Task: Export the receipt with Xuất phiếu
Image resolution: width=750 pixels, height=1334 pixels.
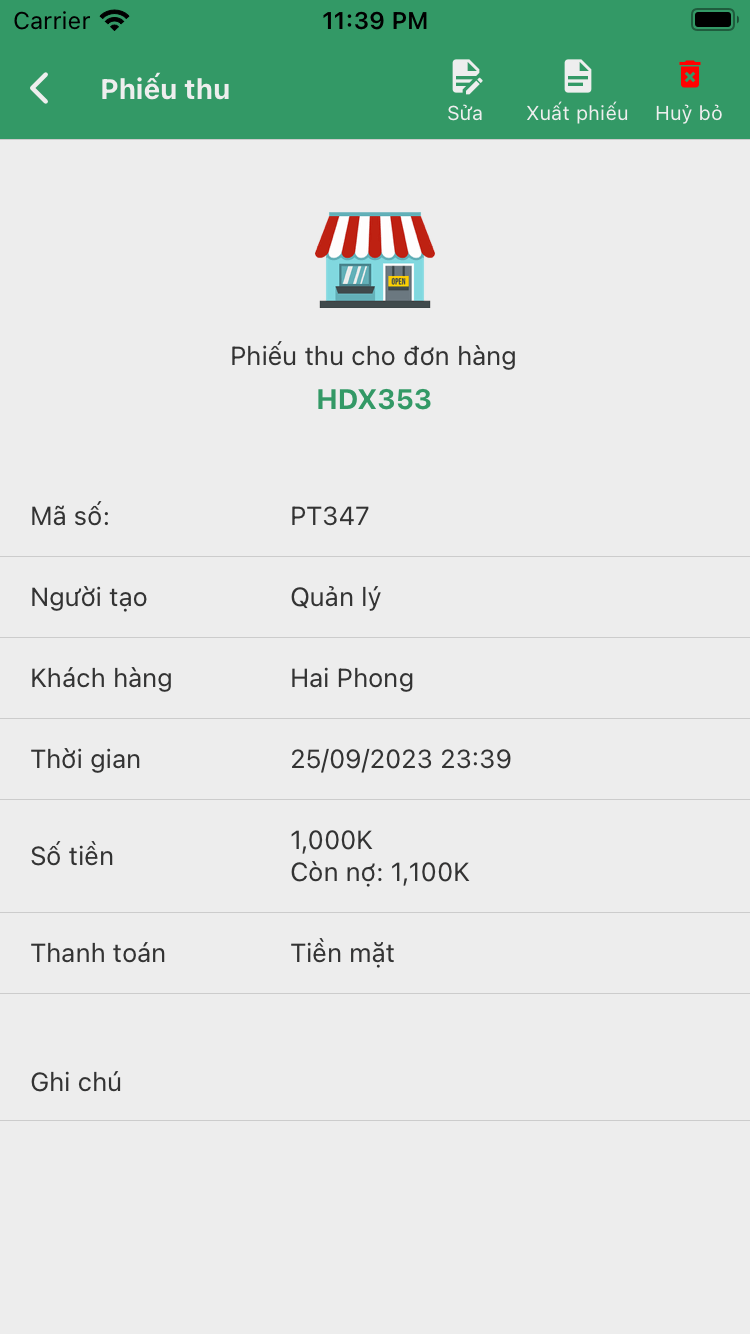Action: [x=577, y=90]
